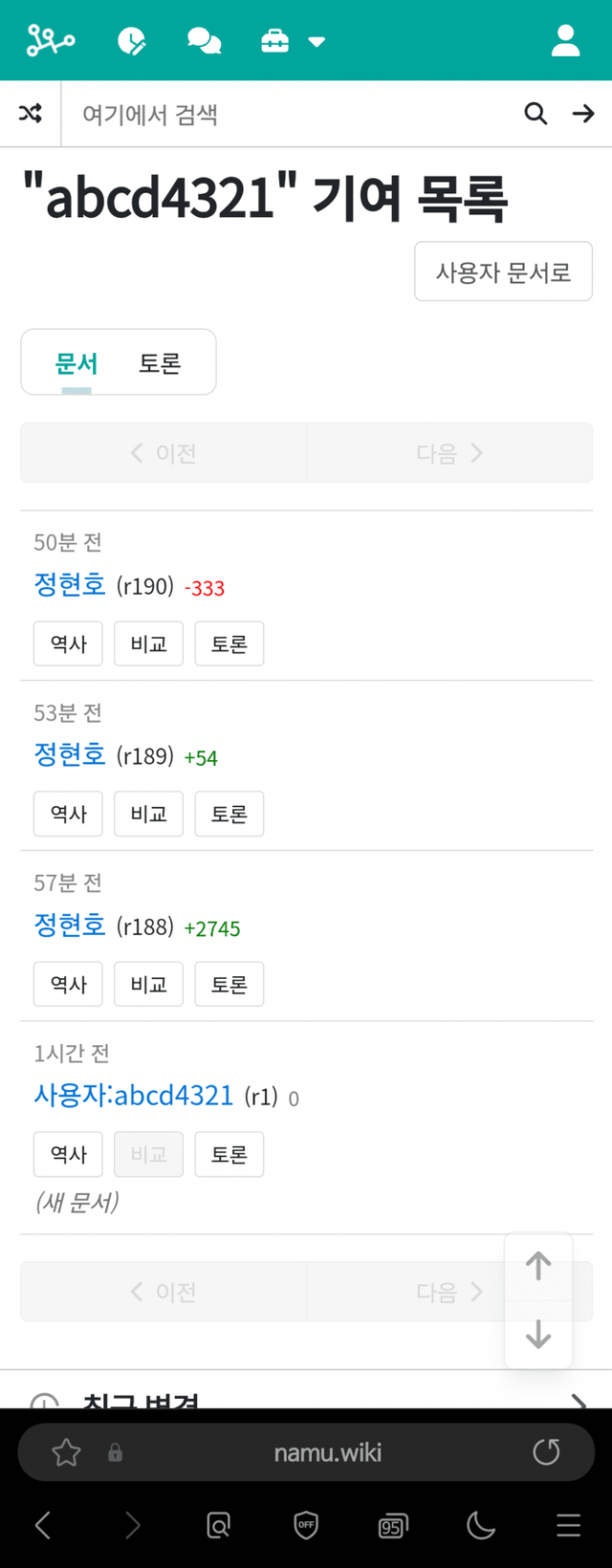
Task: Go to a random document via shuffle icon
Action: (x=31, y=114)
